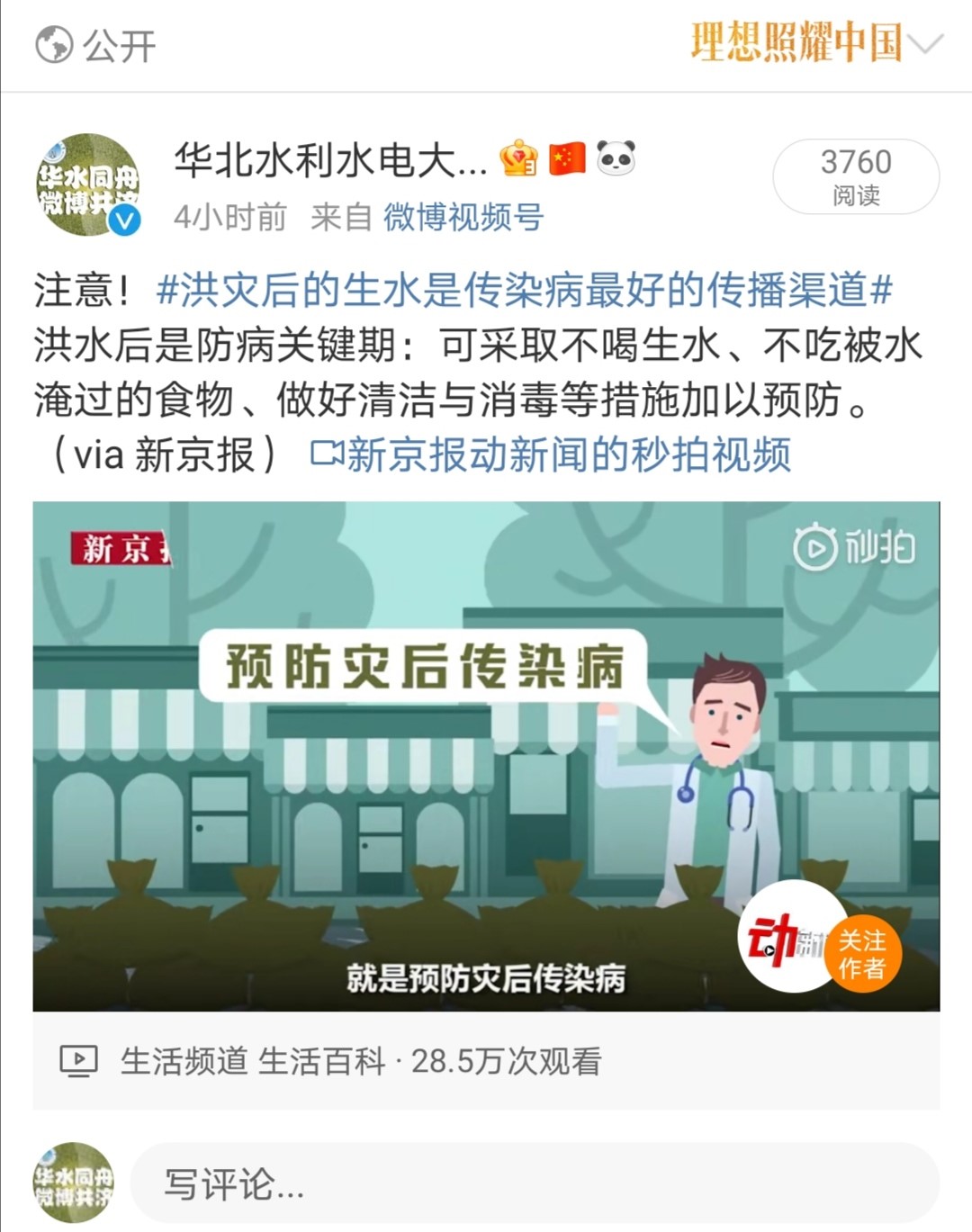Open the 微博视频号 source link
The height and width of the screenshot is (1232, 972).
tap(463, 217)
